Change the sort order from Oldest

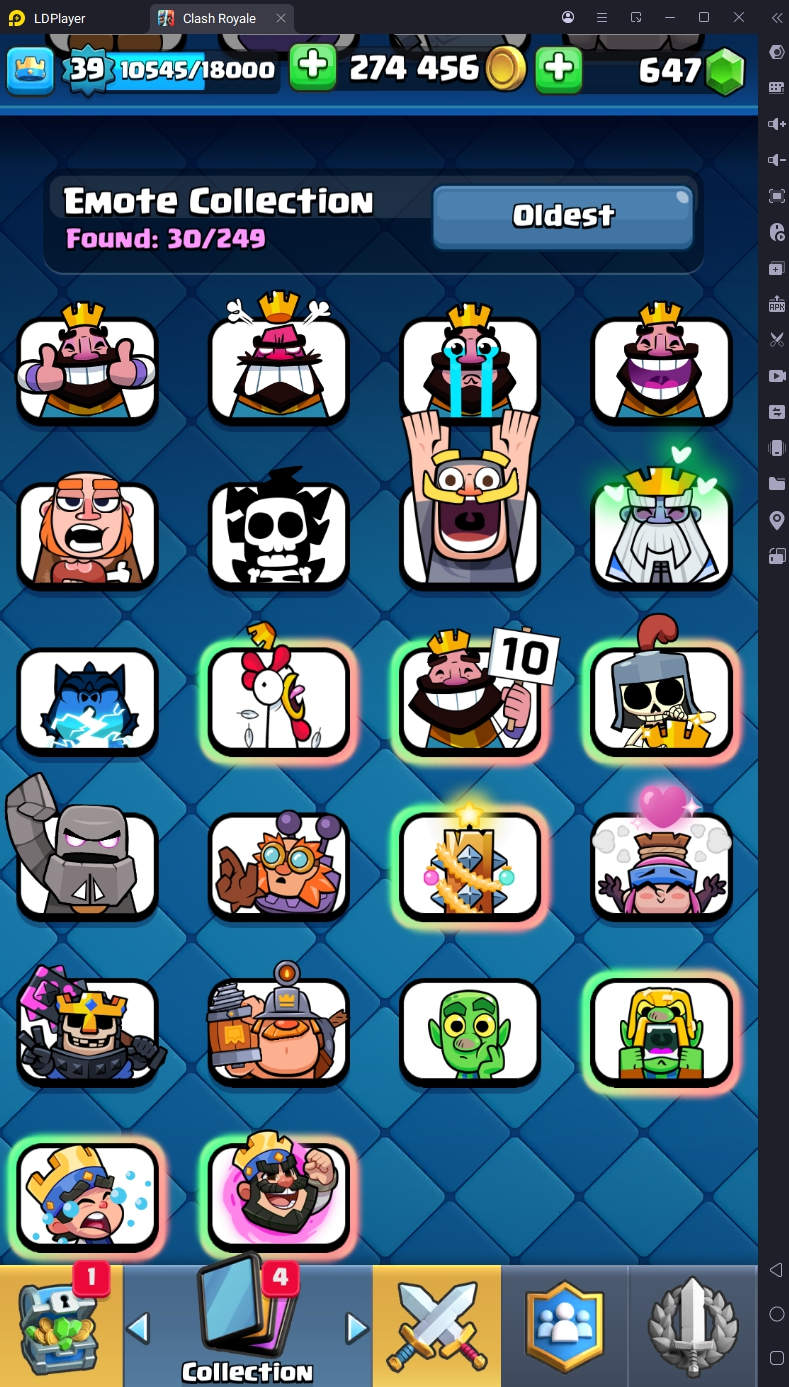tap(563, 216)
